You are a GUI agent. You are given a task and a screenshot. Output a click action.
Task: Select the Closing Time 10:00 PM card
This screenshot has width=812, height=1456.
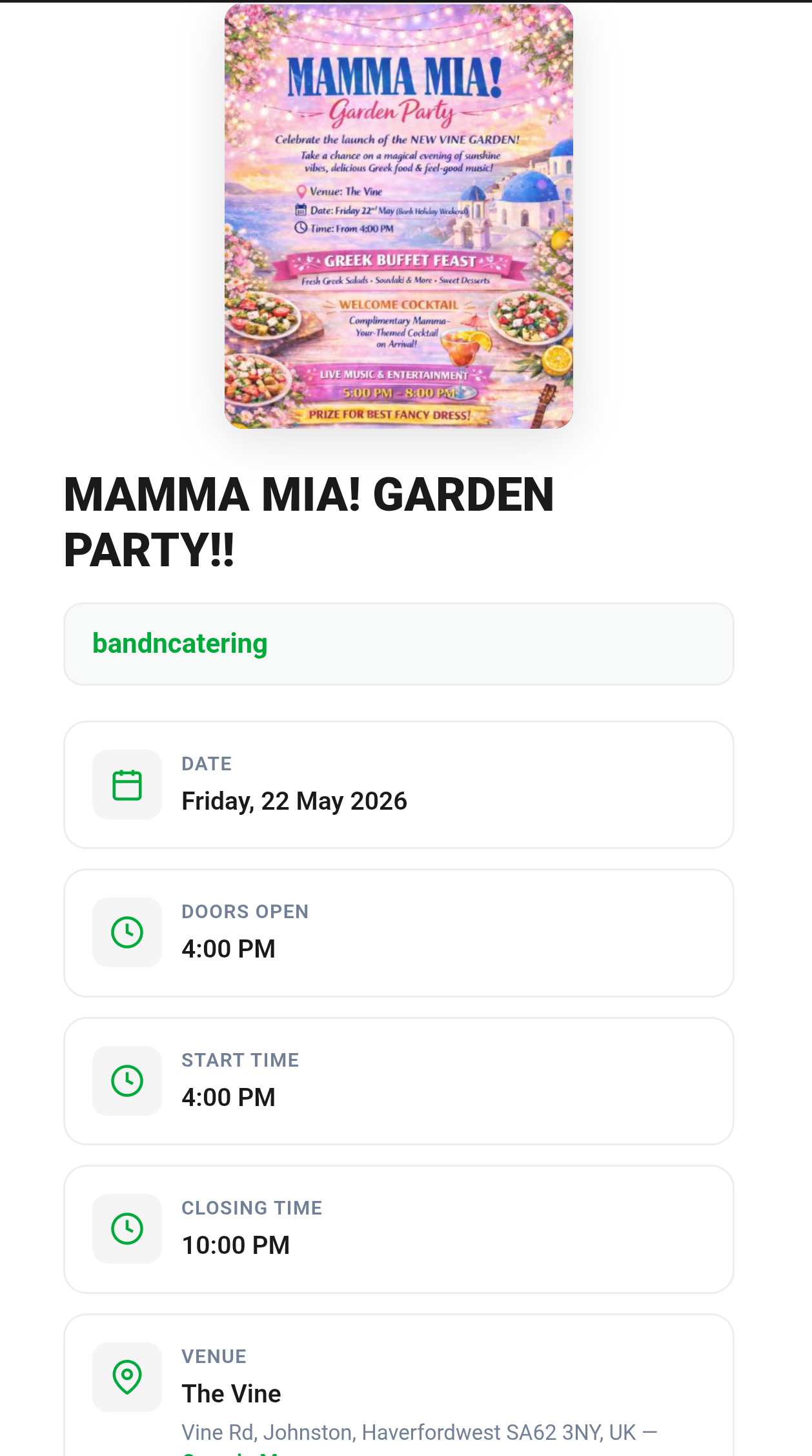(x=398, y=1228)
